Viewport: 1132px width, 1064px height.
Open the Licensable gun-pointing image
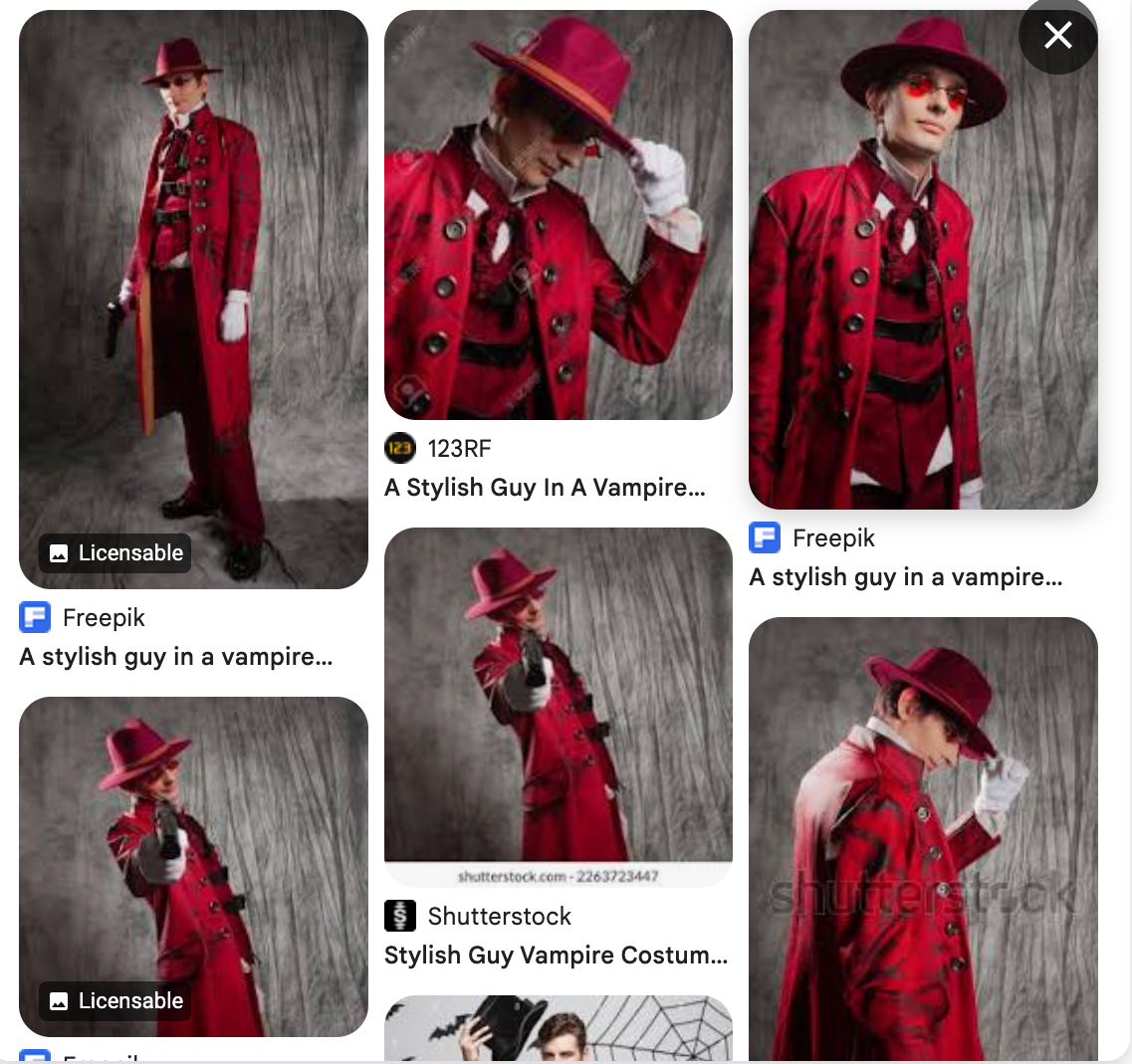(193, 856)
